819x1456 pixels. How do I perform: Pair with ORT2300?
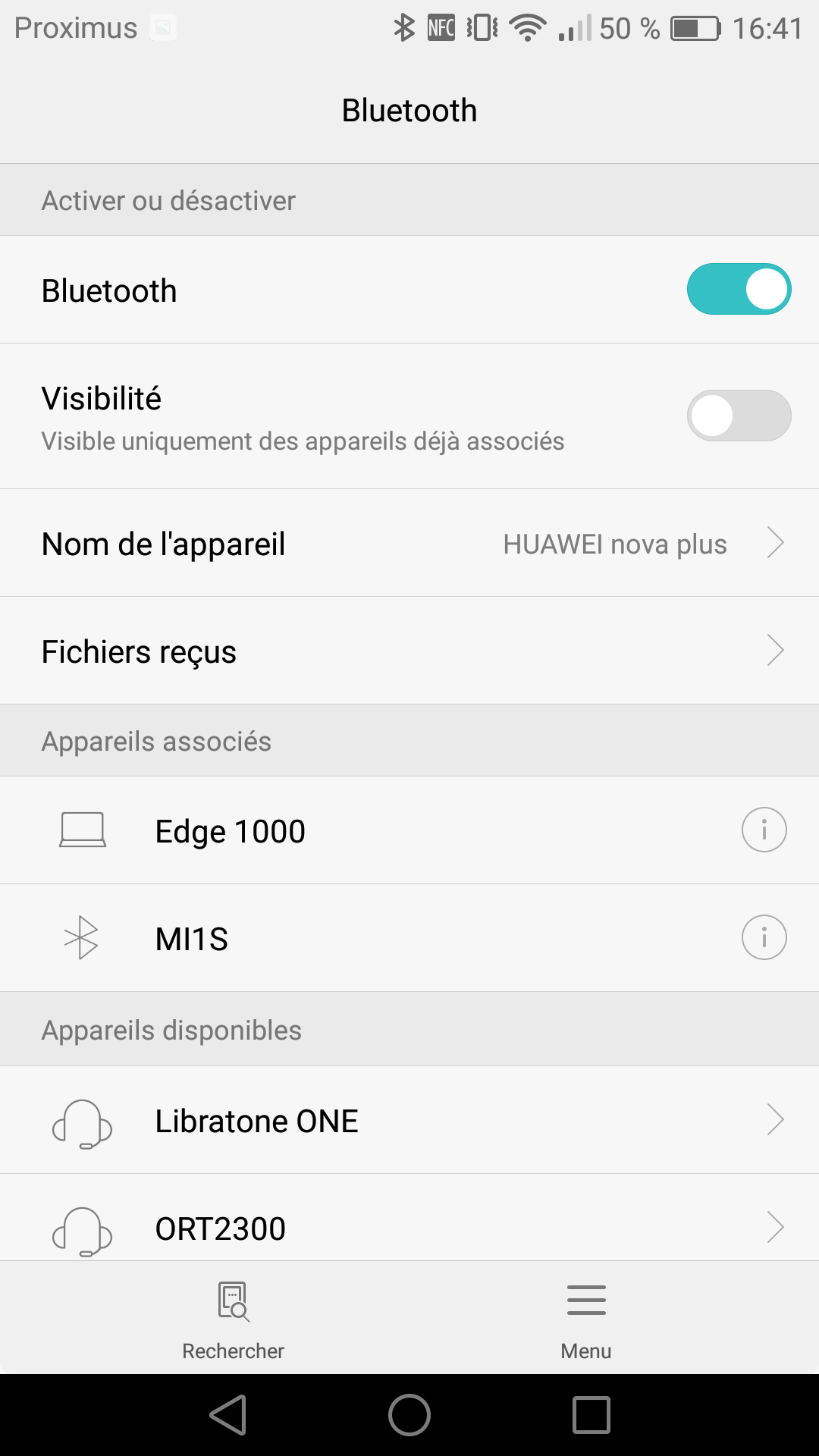(x=409, y=1218)
